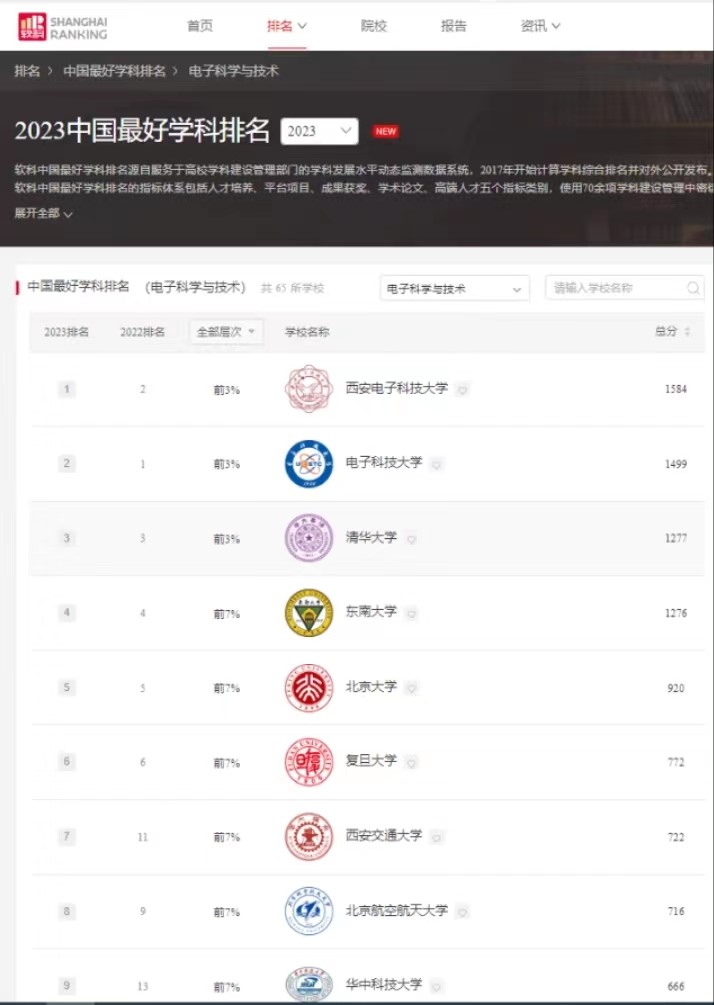Change the 2023 year dropdown
This screenshot has height=1005, width=714.
tap(319, 131)
